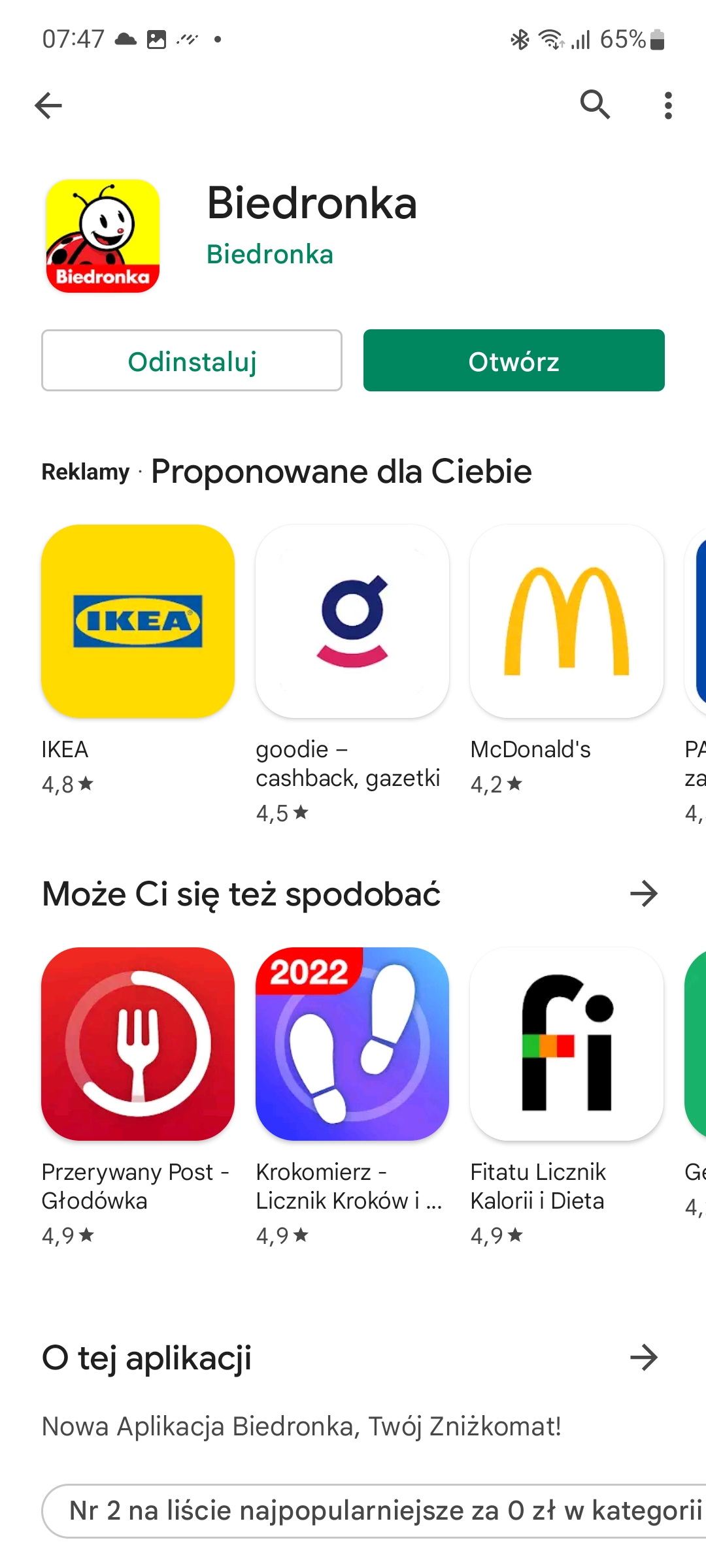The image size is (706, 1568).
Task: Uninstall the app with Odinstaluj
Action: [x=192, y=361]
